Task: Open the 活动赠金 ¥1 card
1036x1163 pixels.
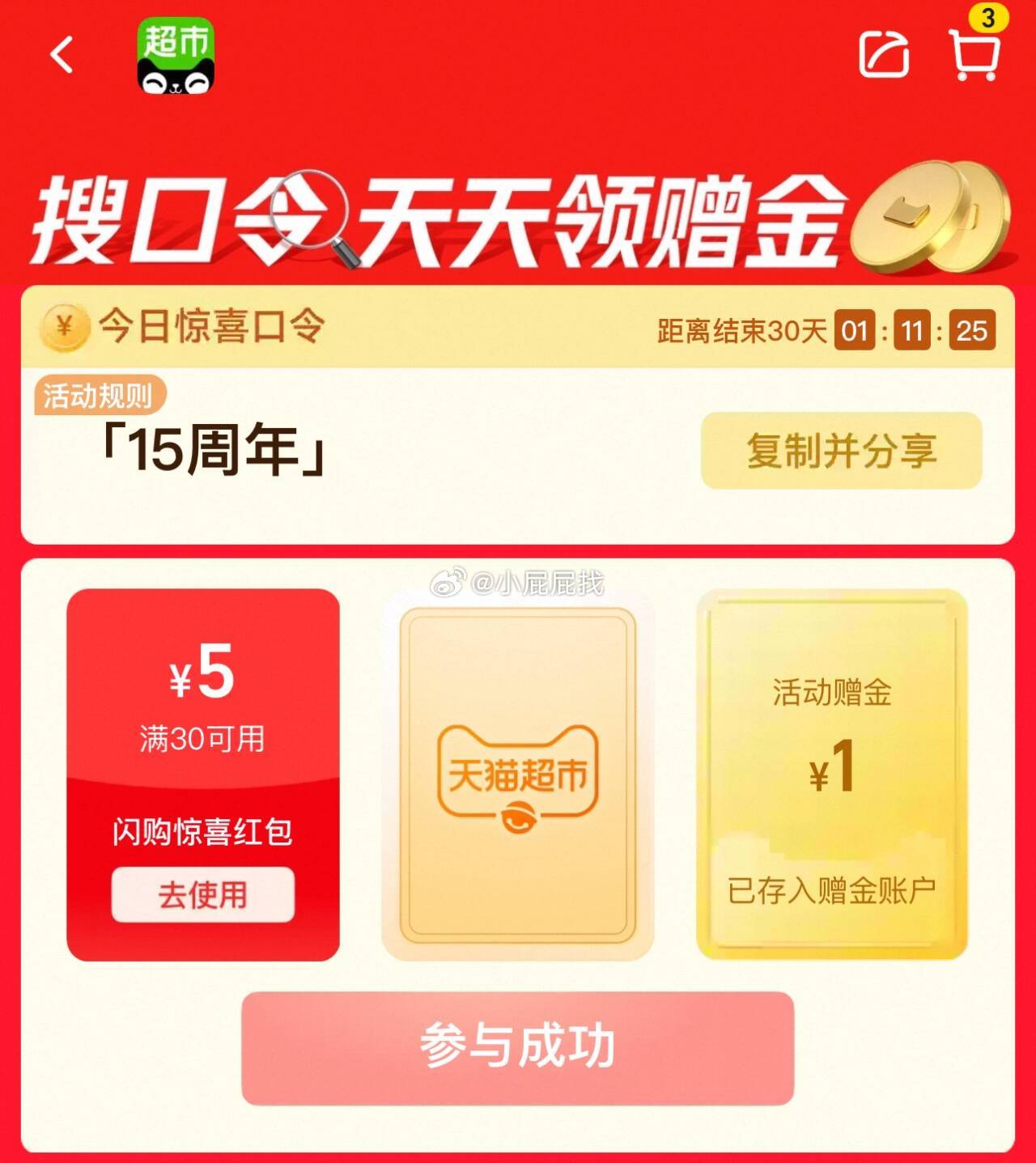Action: (832, 775)
